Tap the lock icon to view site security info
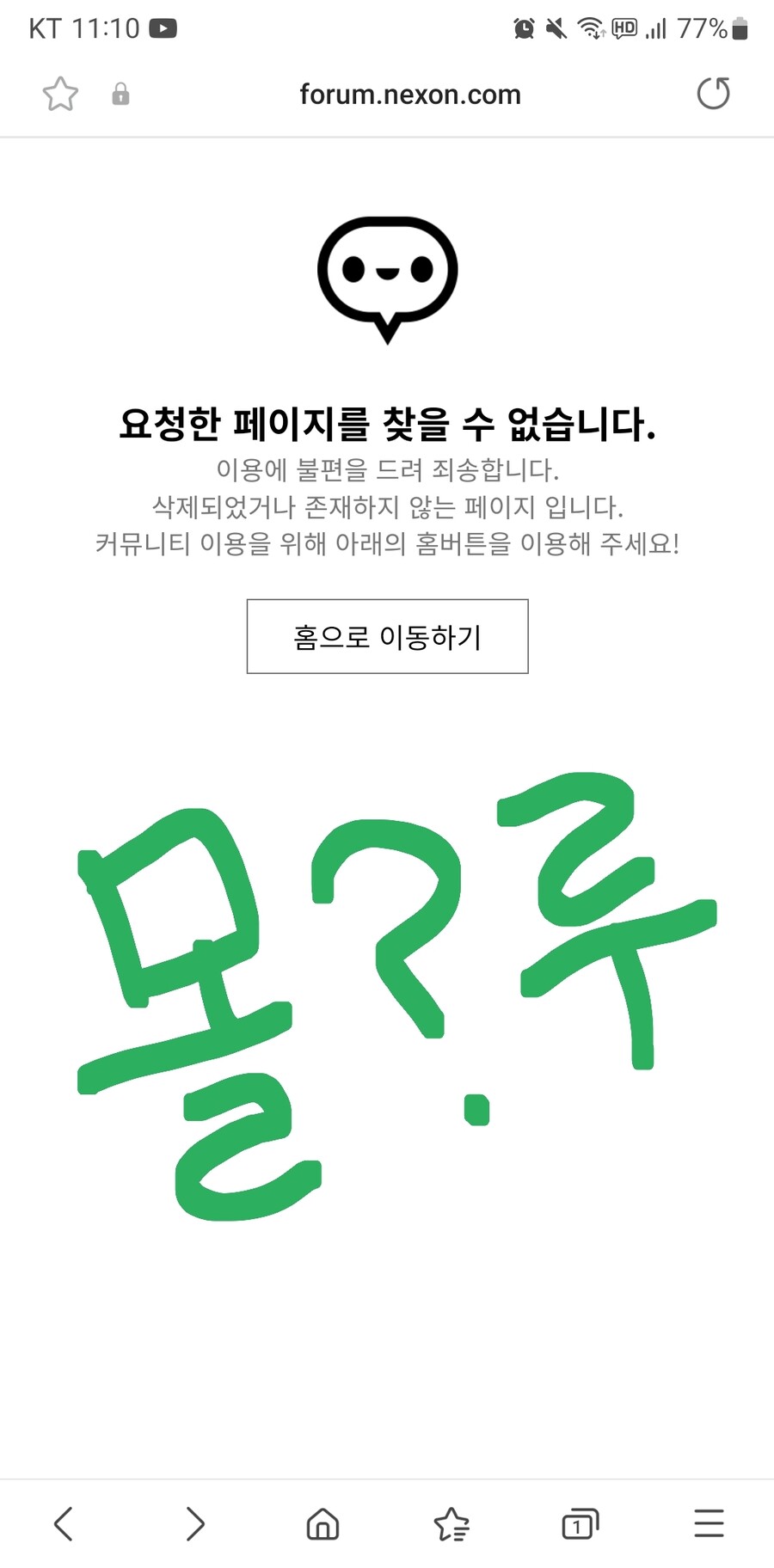This screenshot has width=774, height=1568. point(120,95)
